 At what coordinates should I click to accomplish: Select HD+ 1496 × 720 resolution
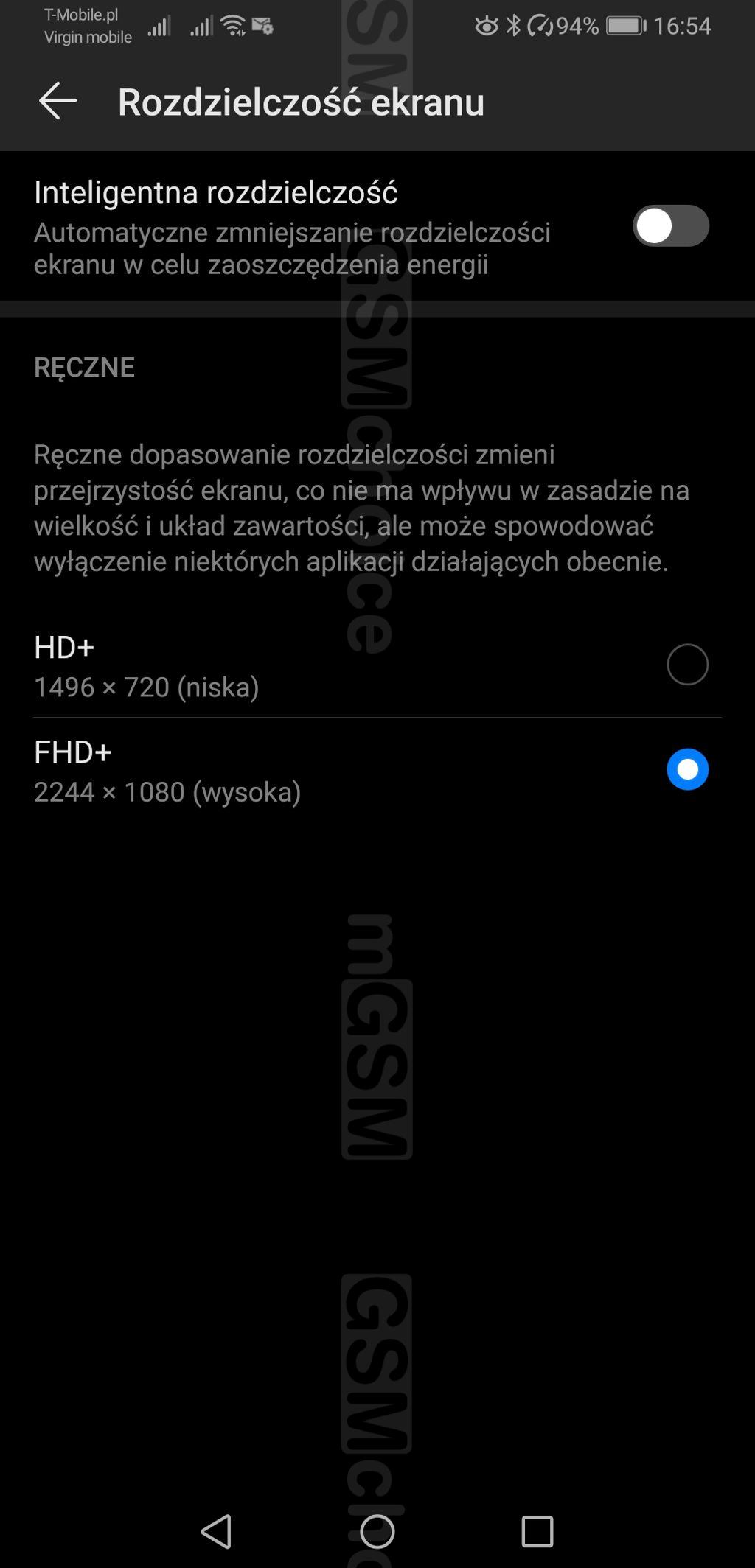pos(377,665)
